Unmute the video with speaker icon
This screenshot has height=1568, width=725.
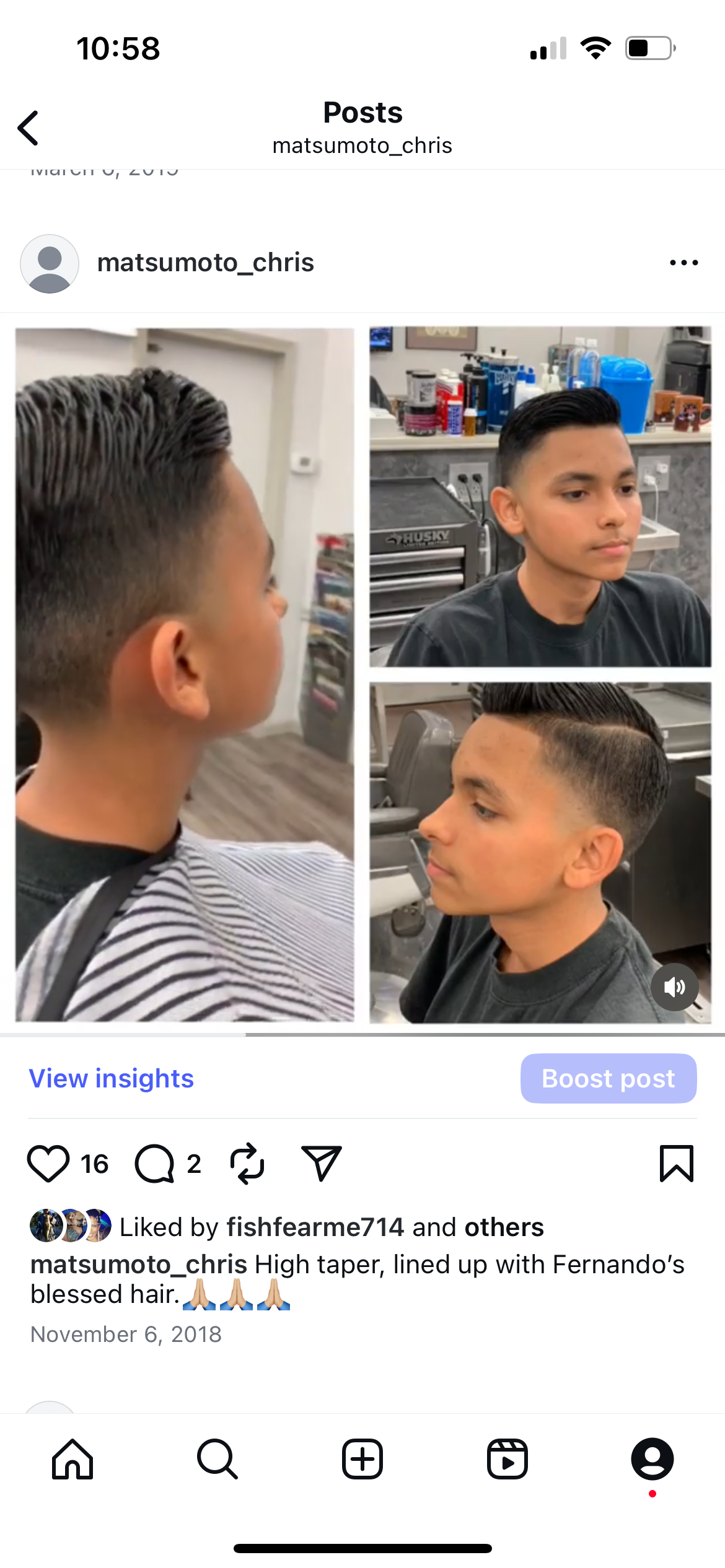674,987
